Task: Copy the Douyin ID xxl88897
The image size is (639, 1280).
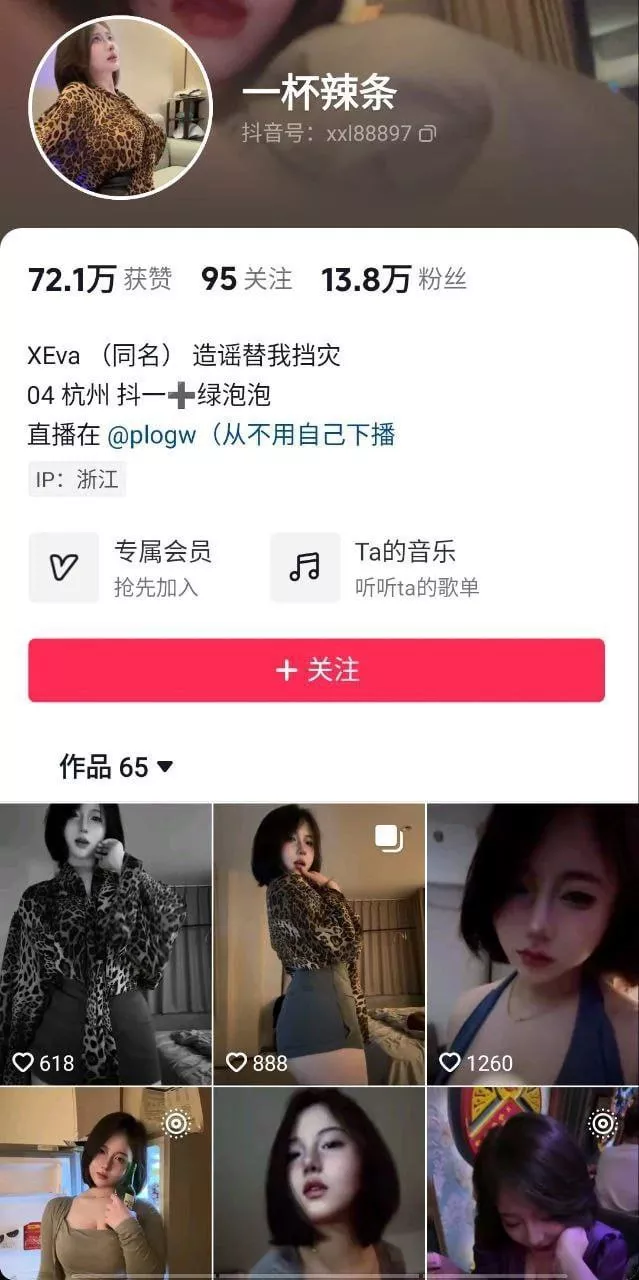Action: click(427, 133)
